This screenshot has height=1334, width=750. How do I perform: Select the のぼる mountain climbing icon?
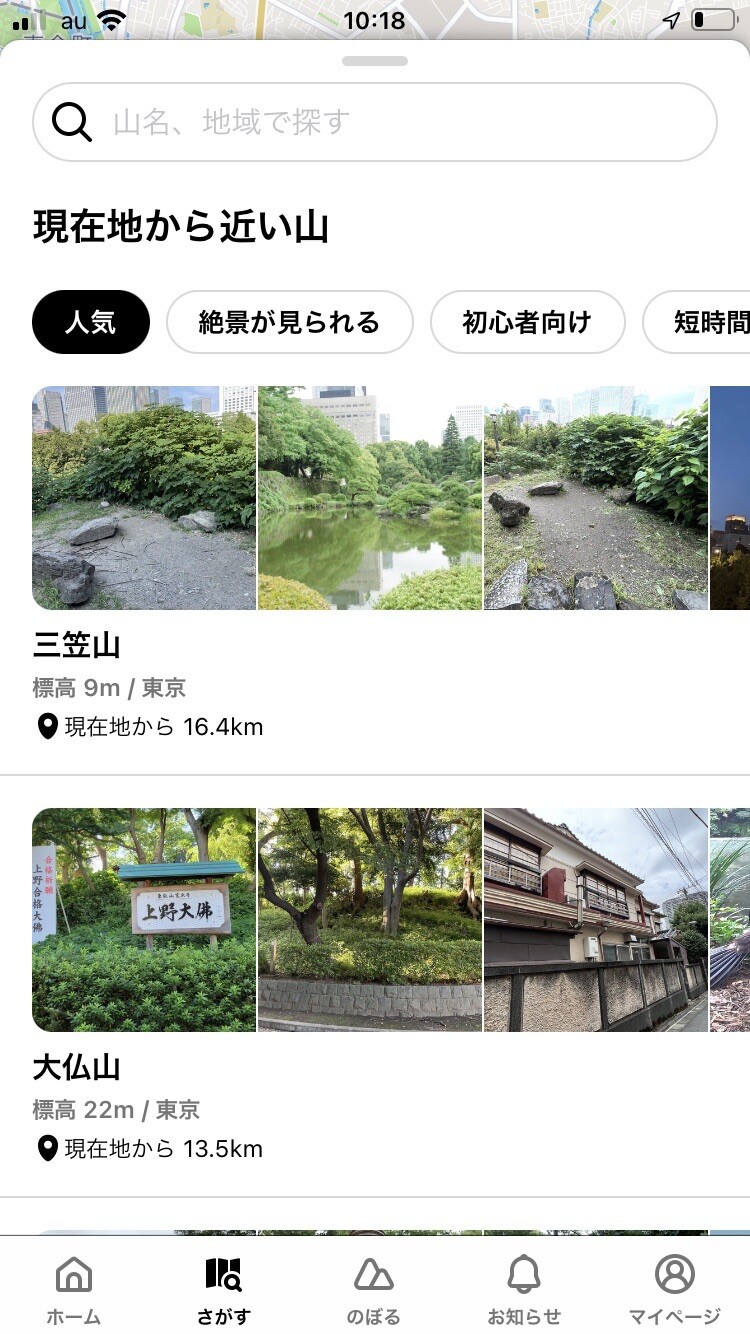coord(374,1274)
